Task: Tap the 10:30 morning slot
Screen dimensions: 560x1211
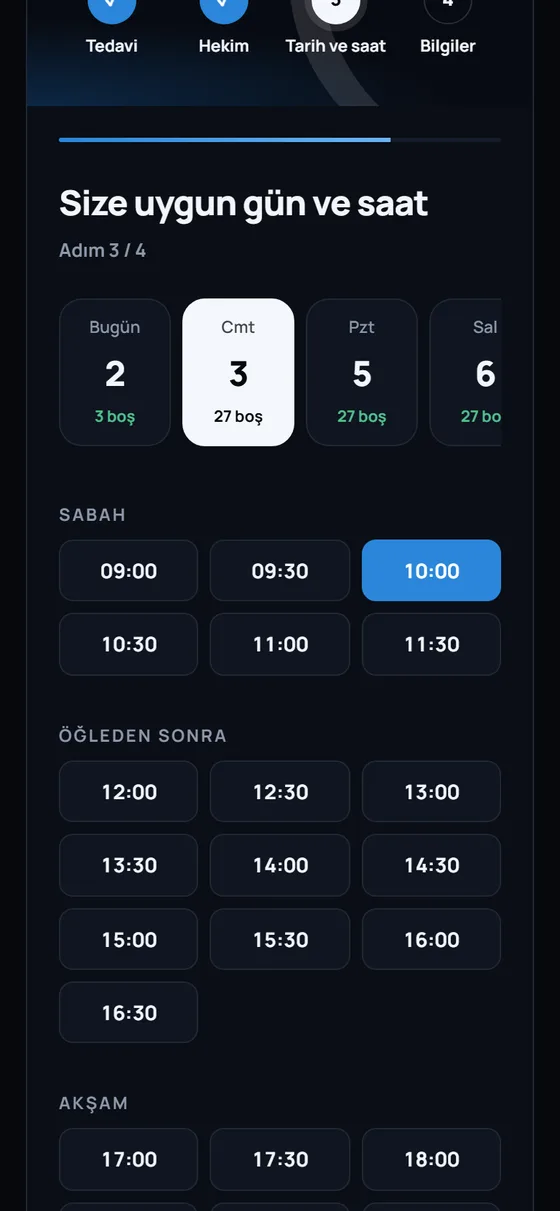Action: click(129, 644)
